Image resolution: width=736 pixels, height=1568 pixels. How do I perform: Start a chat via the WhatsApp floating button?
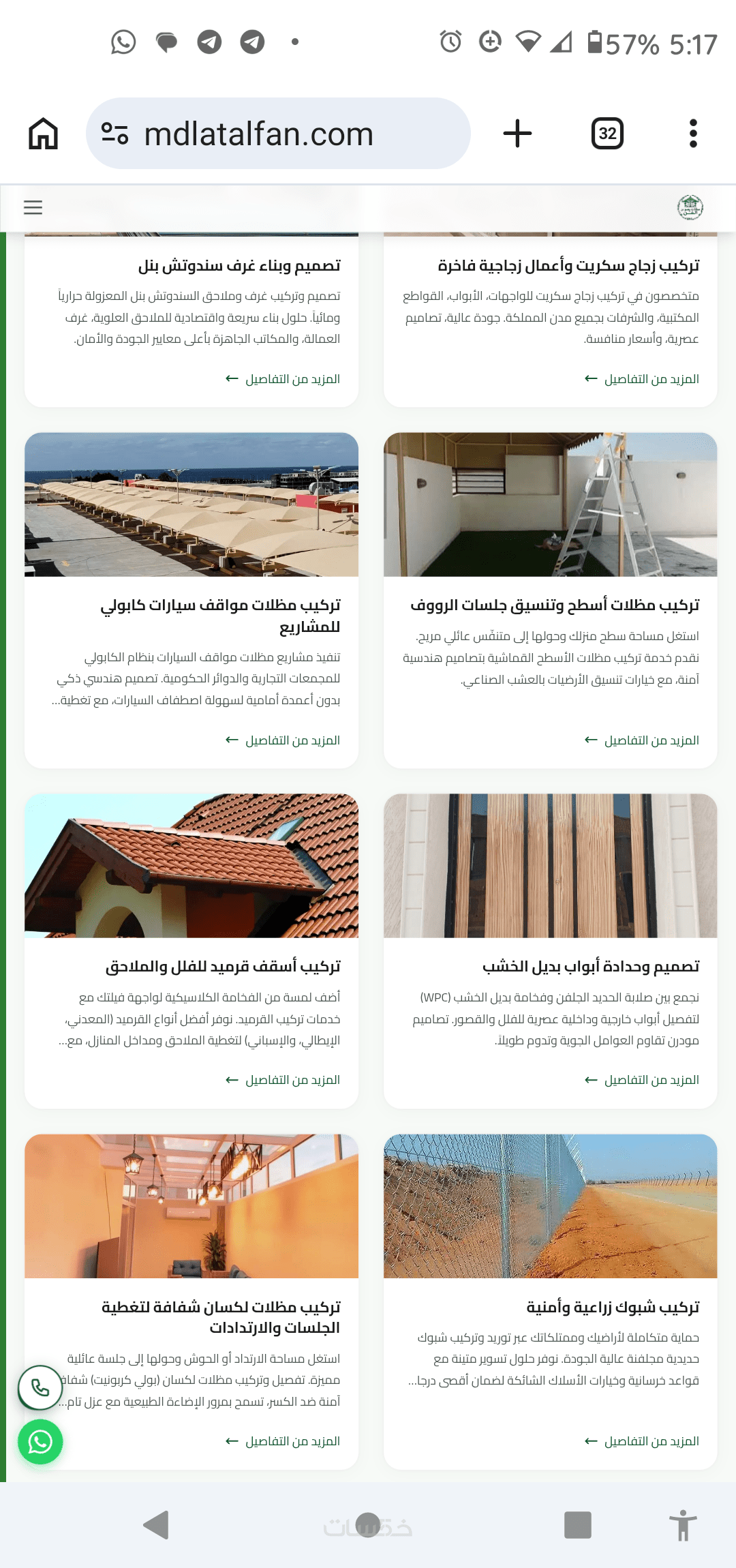click(x=40, y=1442)
